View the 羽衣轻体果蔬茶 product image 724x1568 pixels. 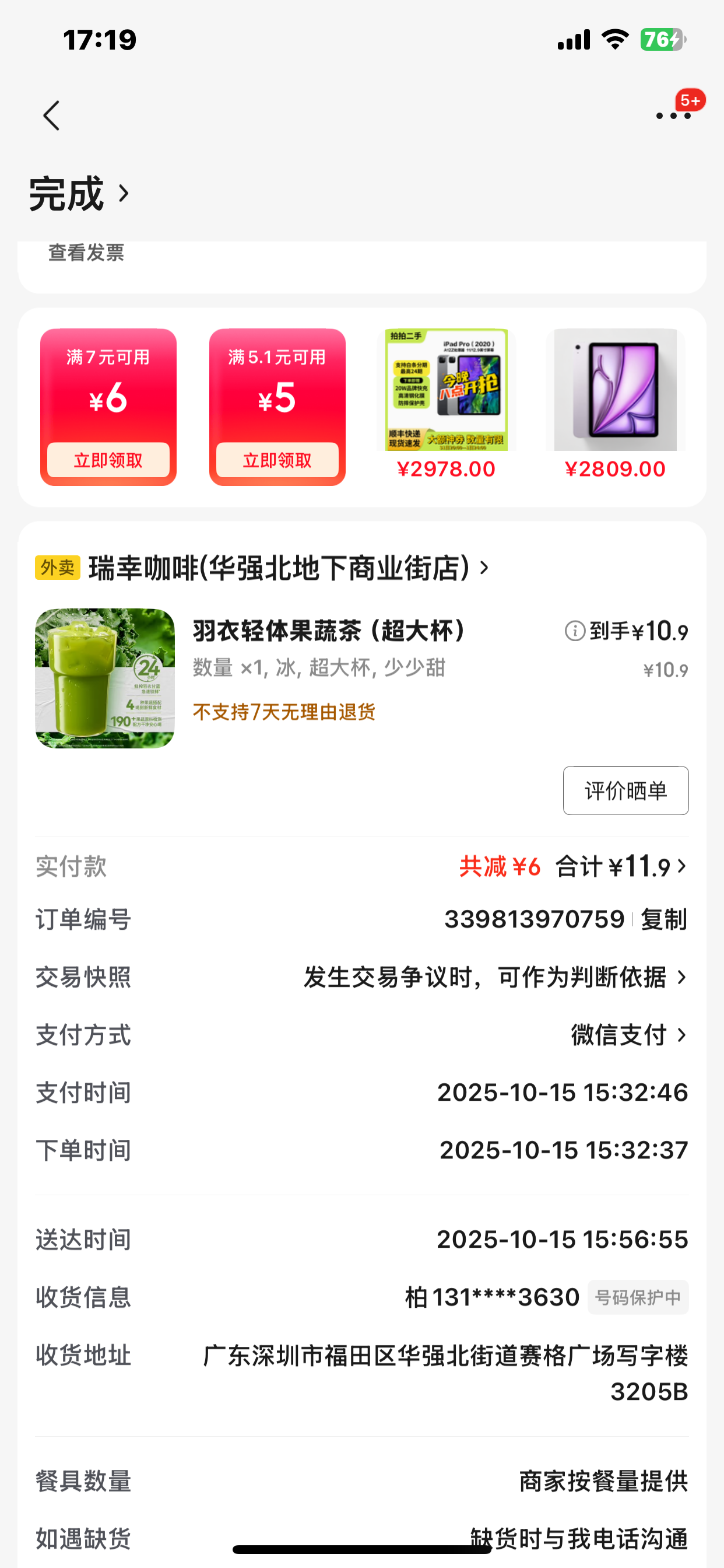[105, 678]
